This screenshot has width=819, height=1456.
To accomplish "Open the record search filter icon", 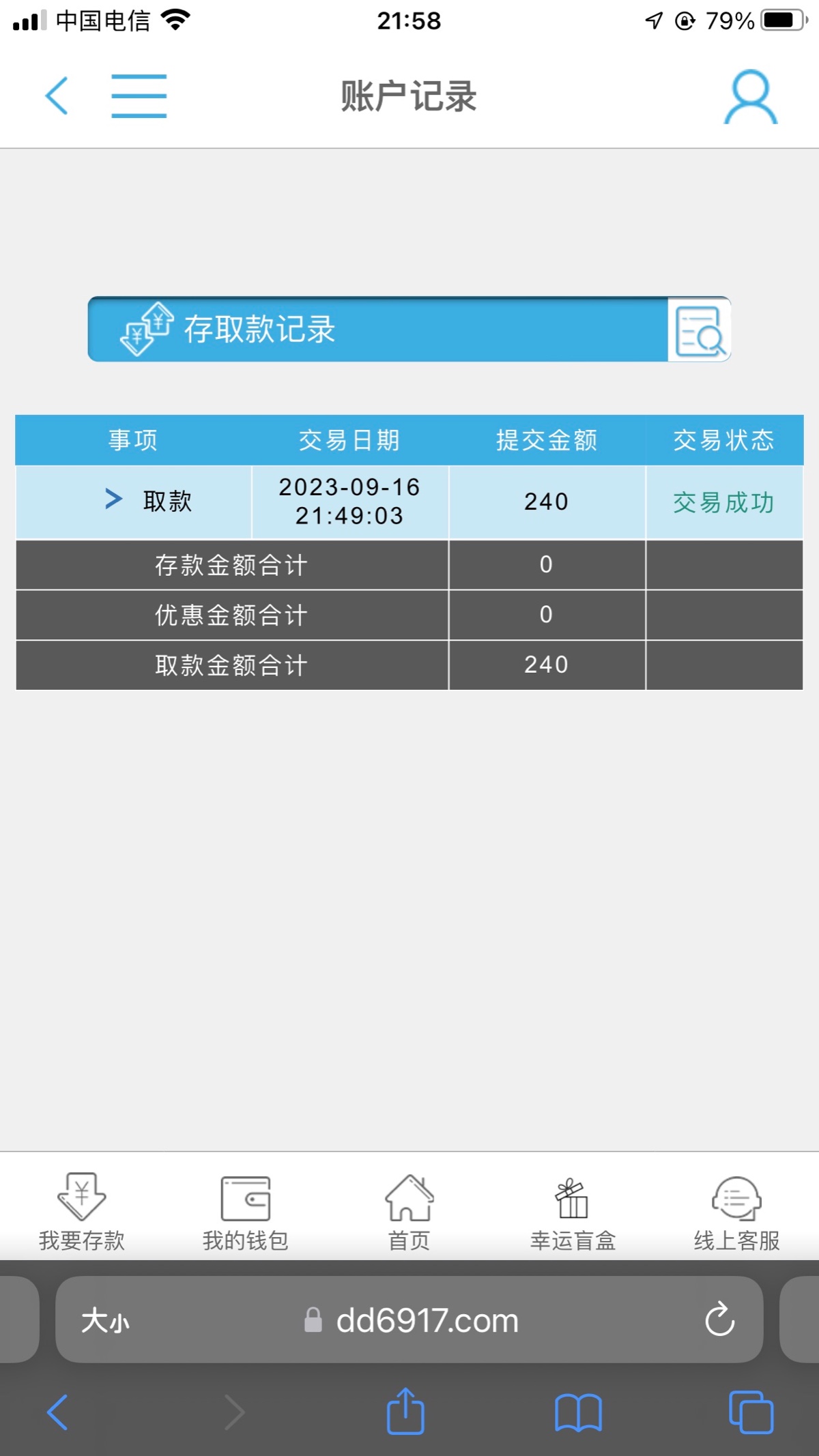I will (699, 330).
